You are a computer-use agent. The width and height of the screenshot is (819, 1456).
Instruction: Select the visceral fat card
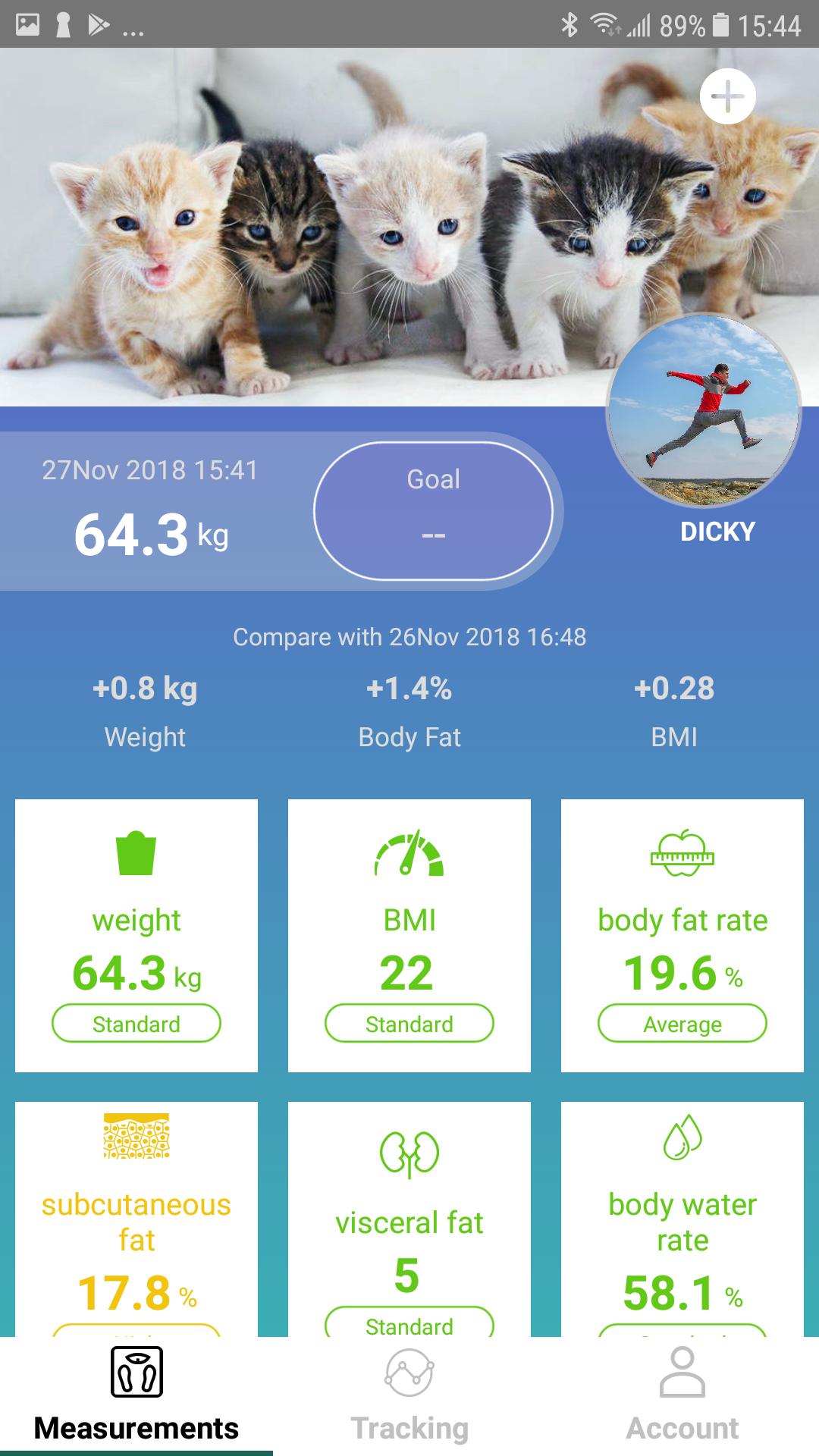[409, 1219]
